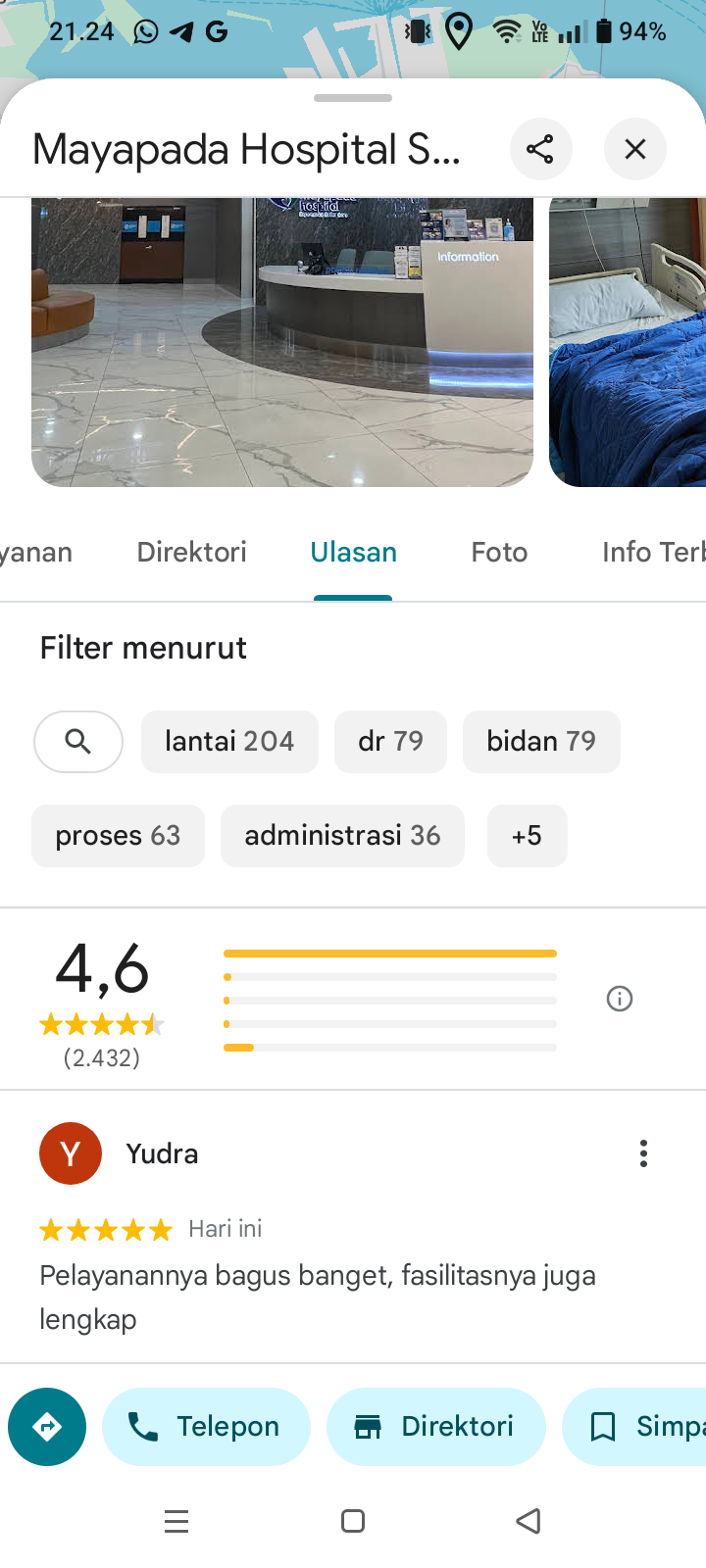Filter reviews by administrasi 36
The width and height of the screenshot is (706, 1568).
(342, 836)
